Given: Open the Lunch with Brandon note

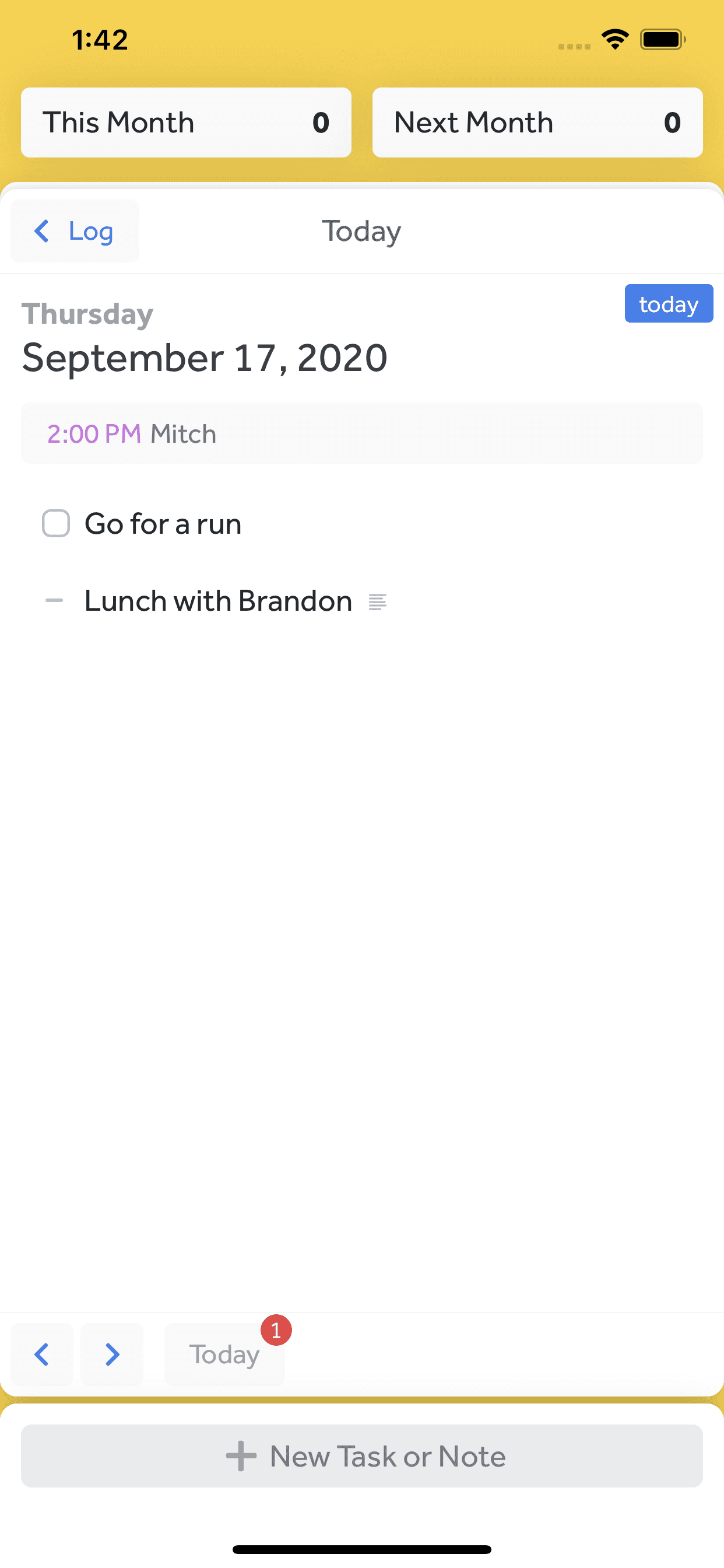Looking at the screenshot, I should [218, 601].
